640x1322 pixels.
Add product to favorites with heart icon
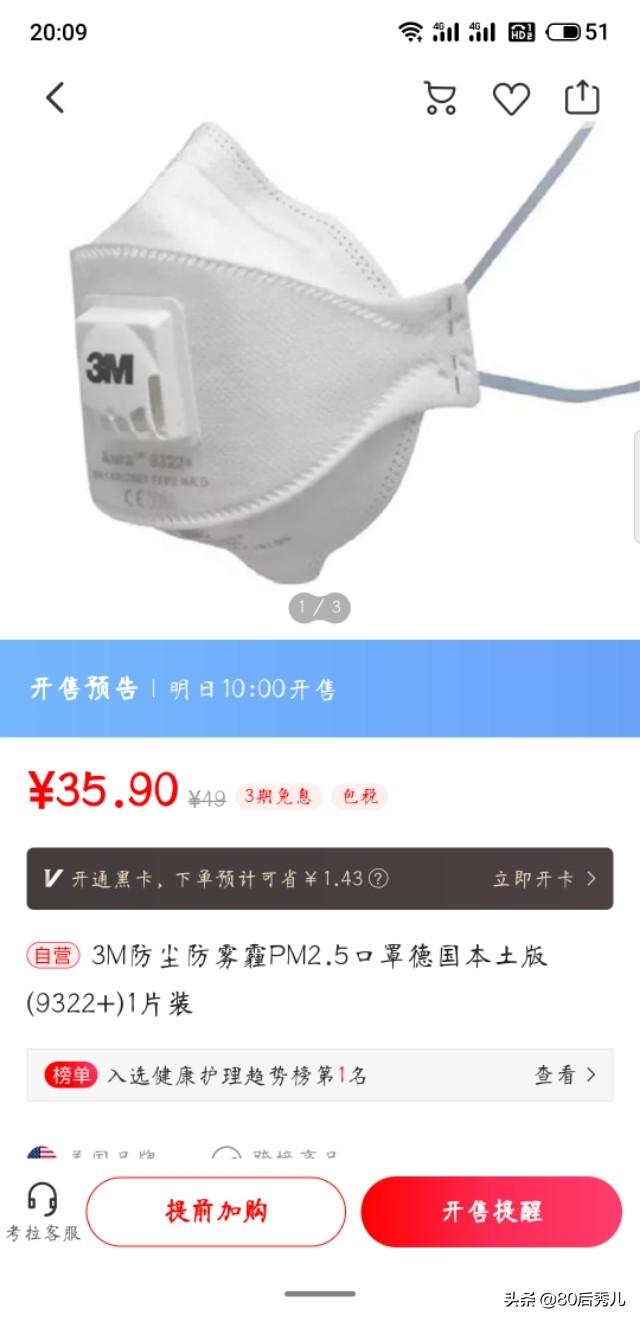point(511,98)
